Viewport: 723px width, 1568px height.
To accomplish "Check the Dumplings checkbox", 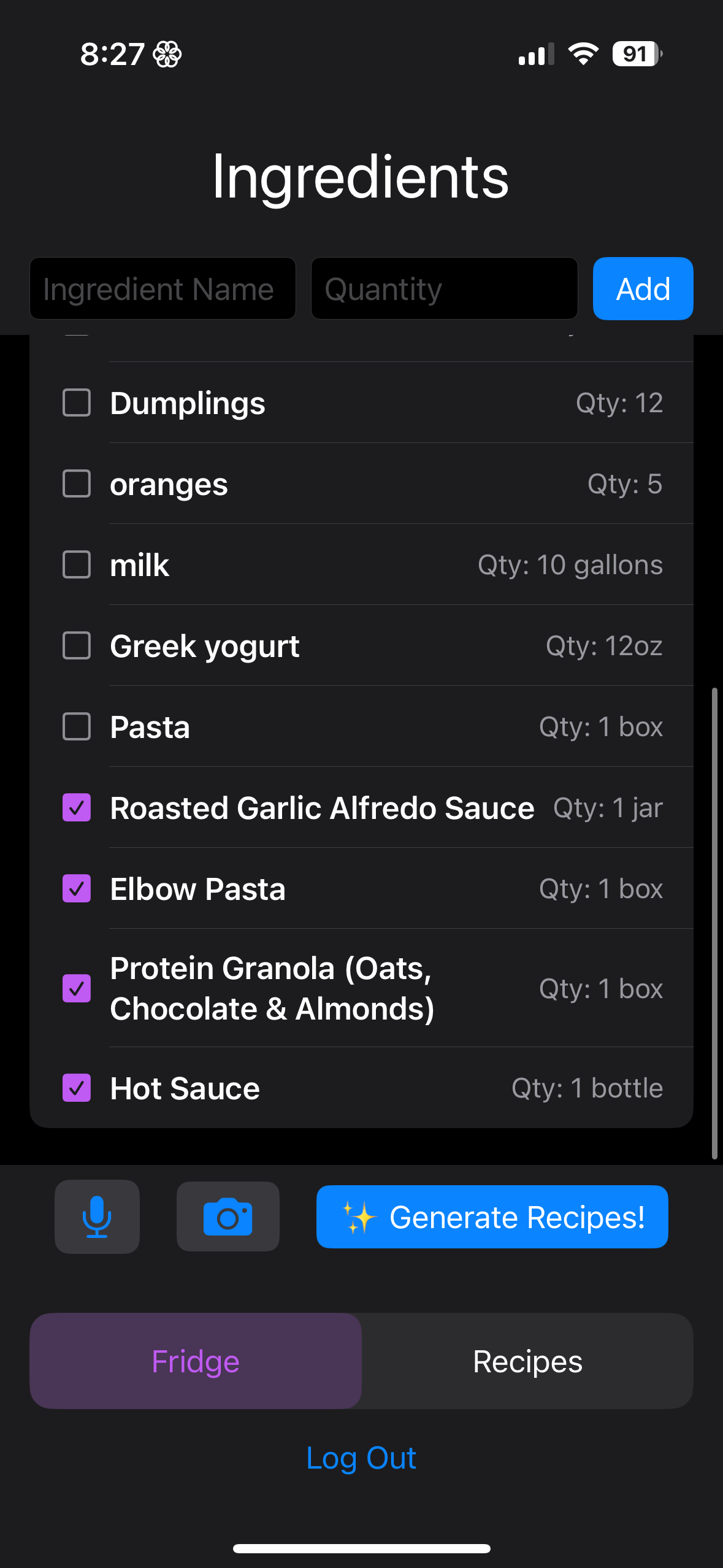I will [77, 403].
